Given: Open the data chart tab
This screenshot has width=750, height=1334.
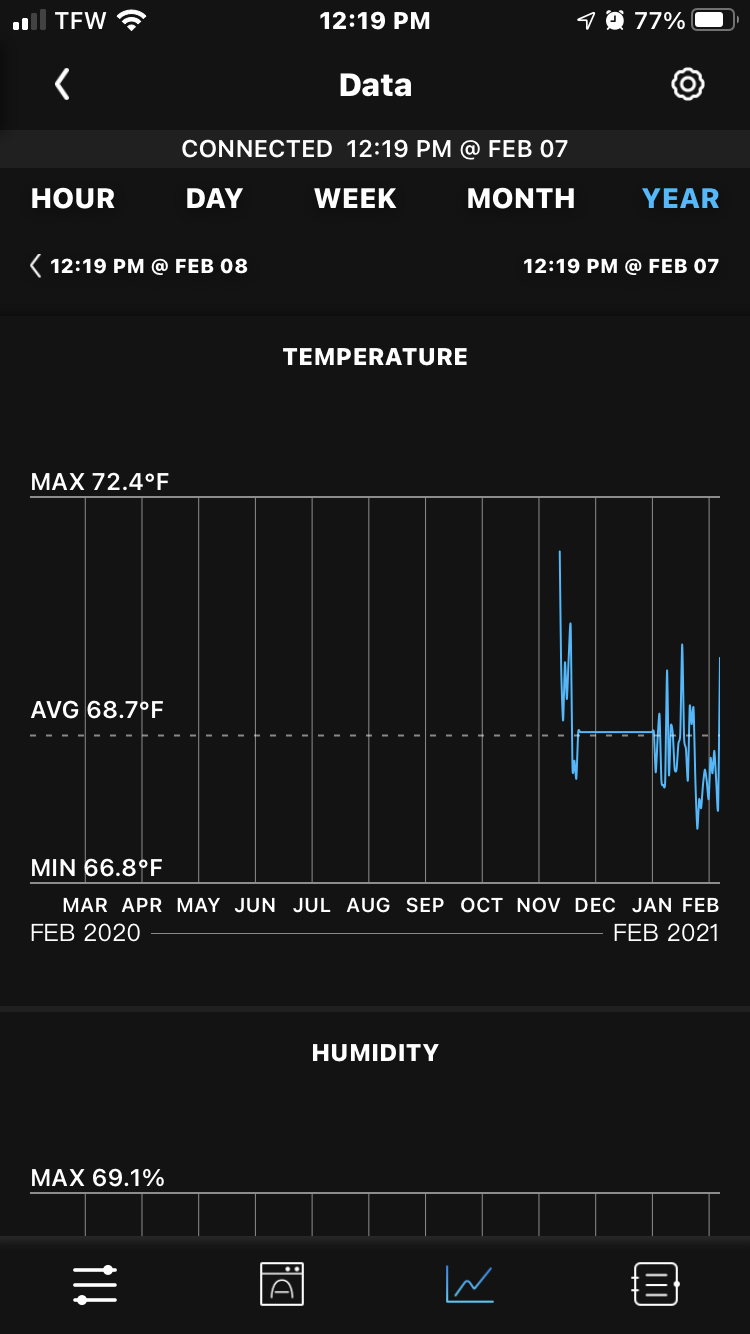Looking at the screenshot, I should (469, 1284).
